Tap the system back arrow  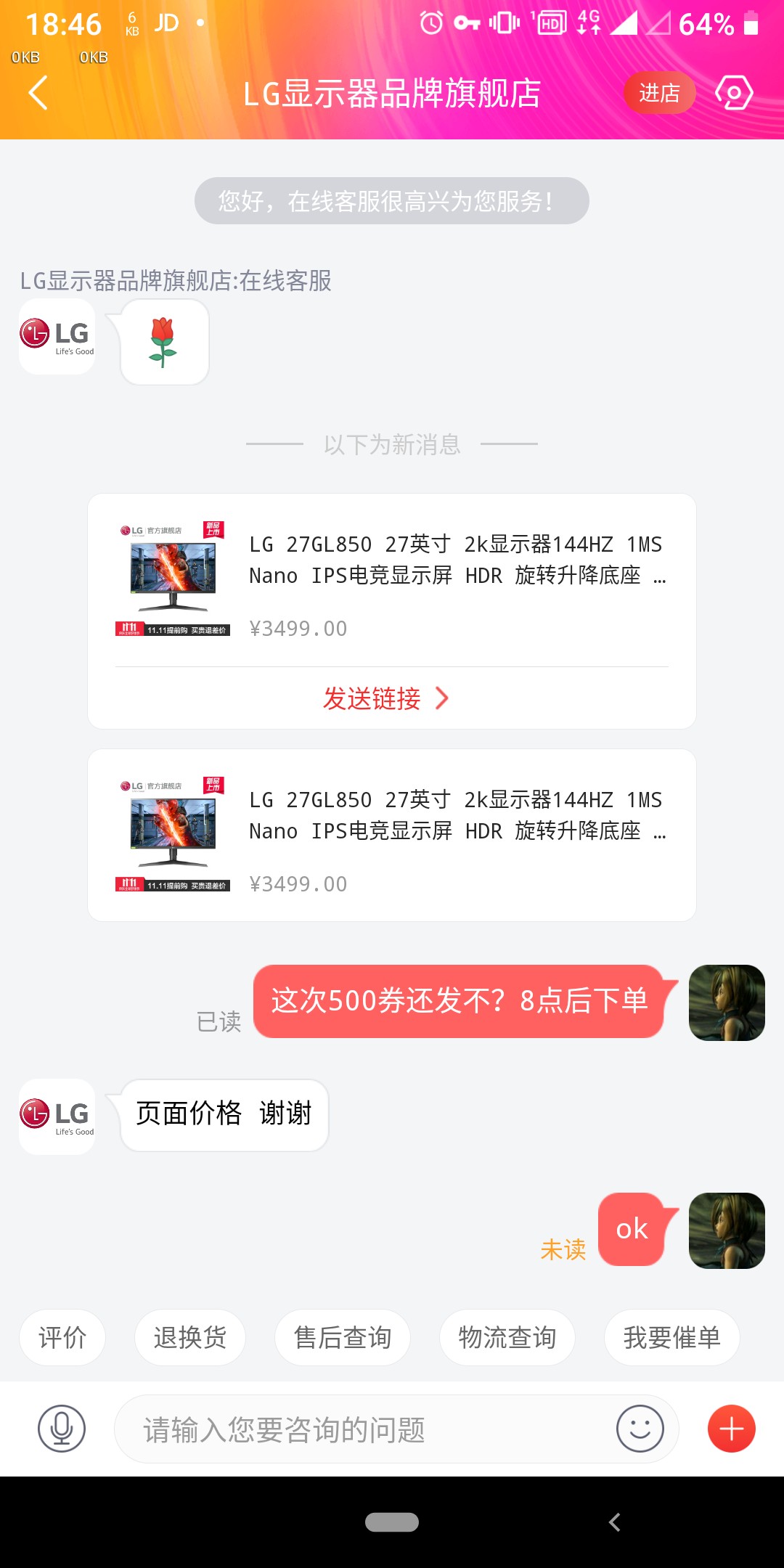(x=615, y=1522)
